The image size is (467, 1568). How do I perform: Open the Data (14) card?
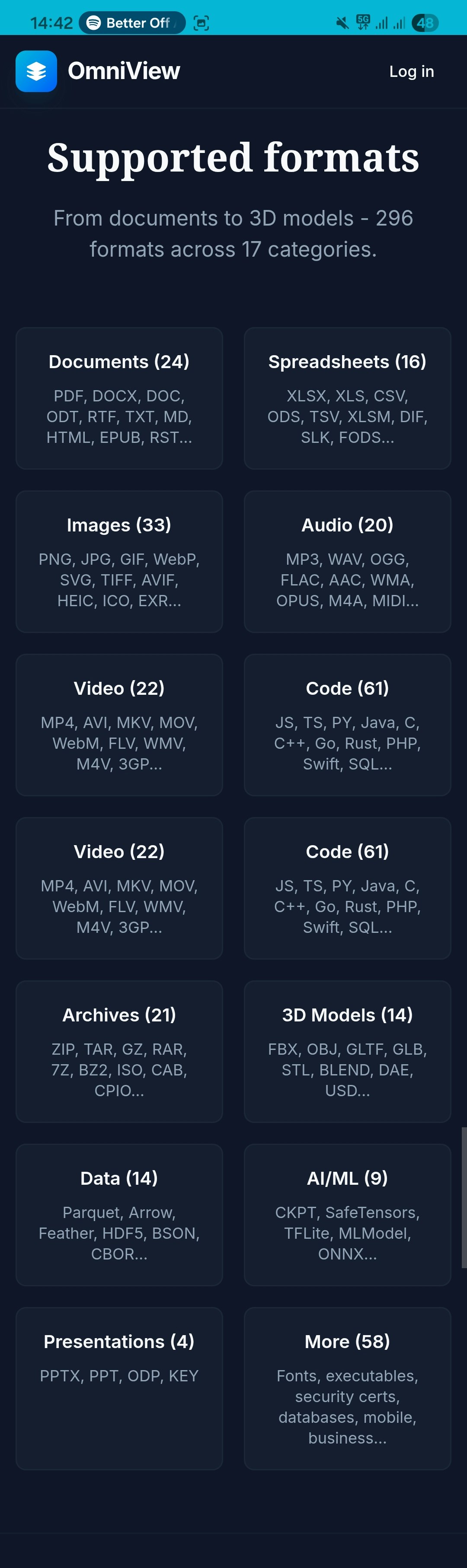pos(119,1215)
